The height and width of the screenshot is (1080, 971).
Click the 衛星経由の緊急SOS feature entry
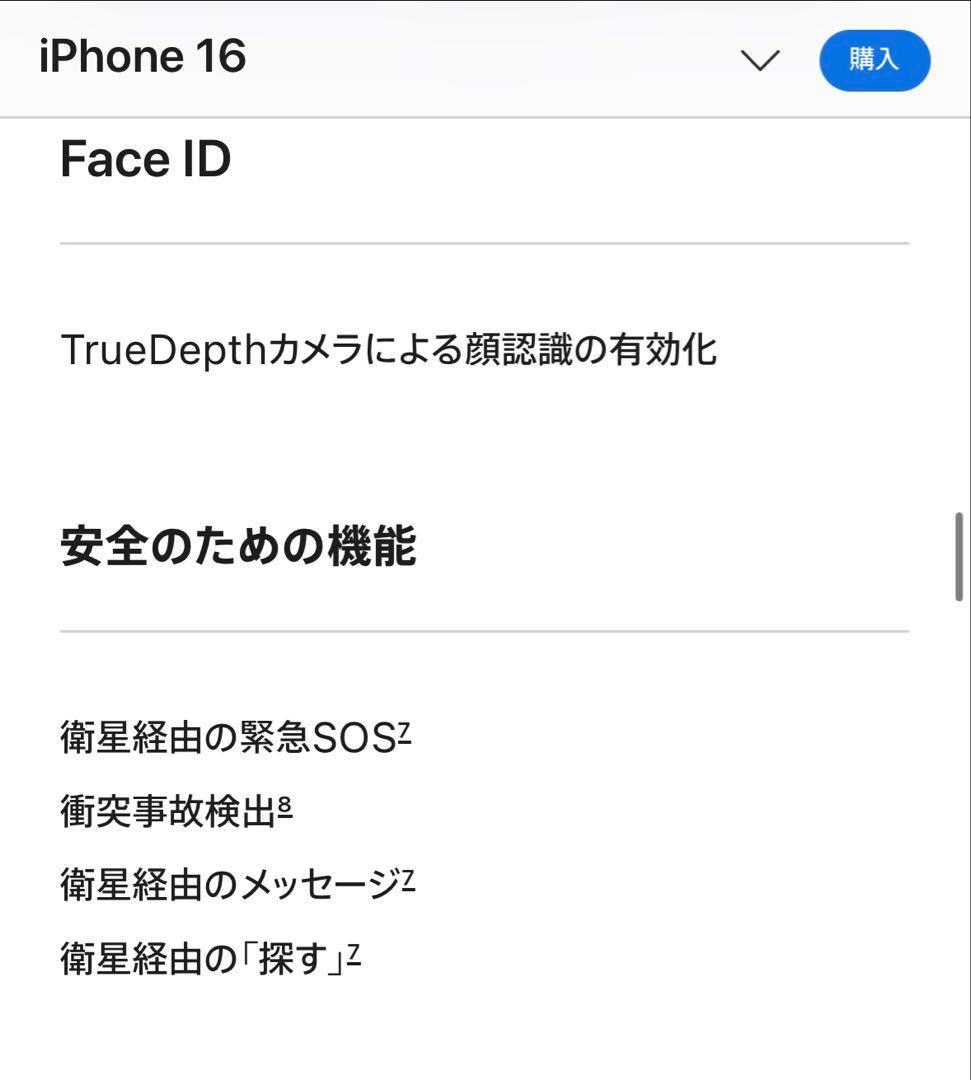(230, 737)
